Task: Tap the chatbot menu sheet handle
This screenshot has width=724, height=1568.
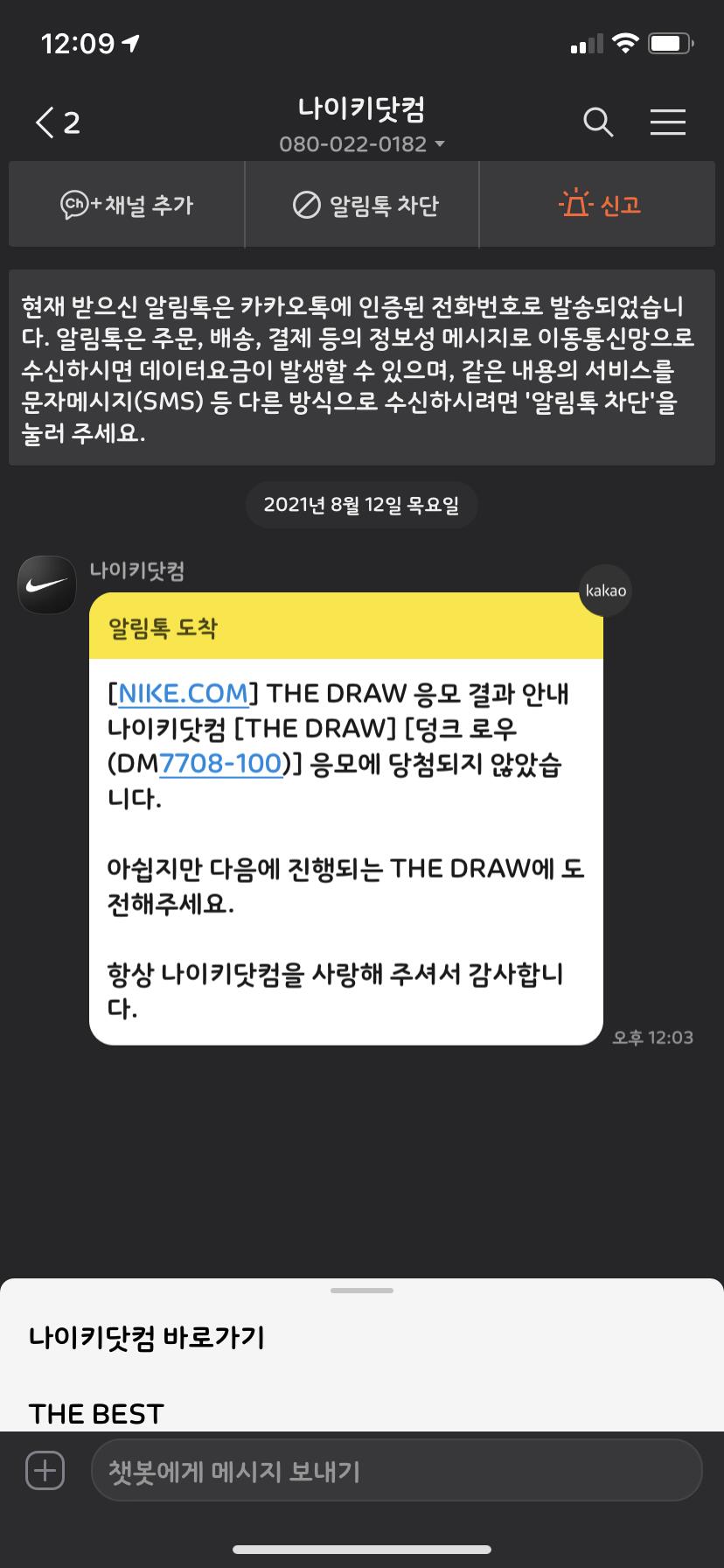Action: click(x=362, y=1291)
